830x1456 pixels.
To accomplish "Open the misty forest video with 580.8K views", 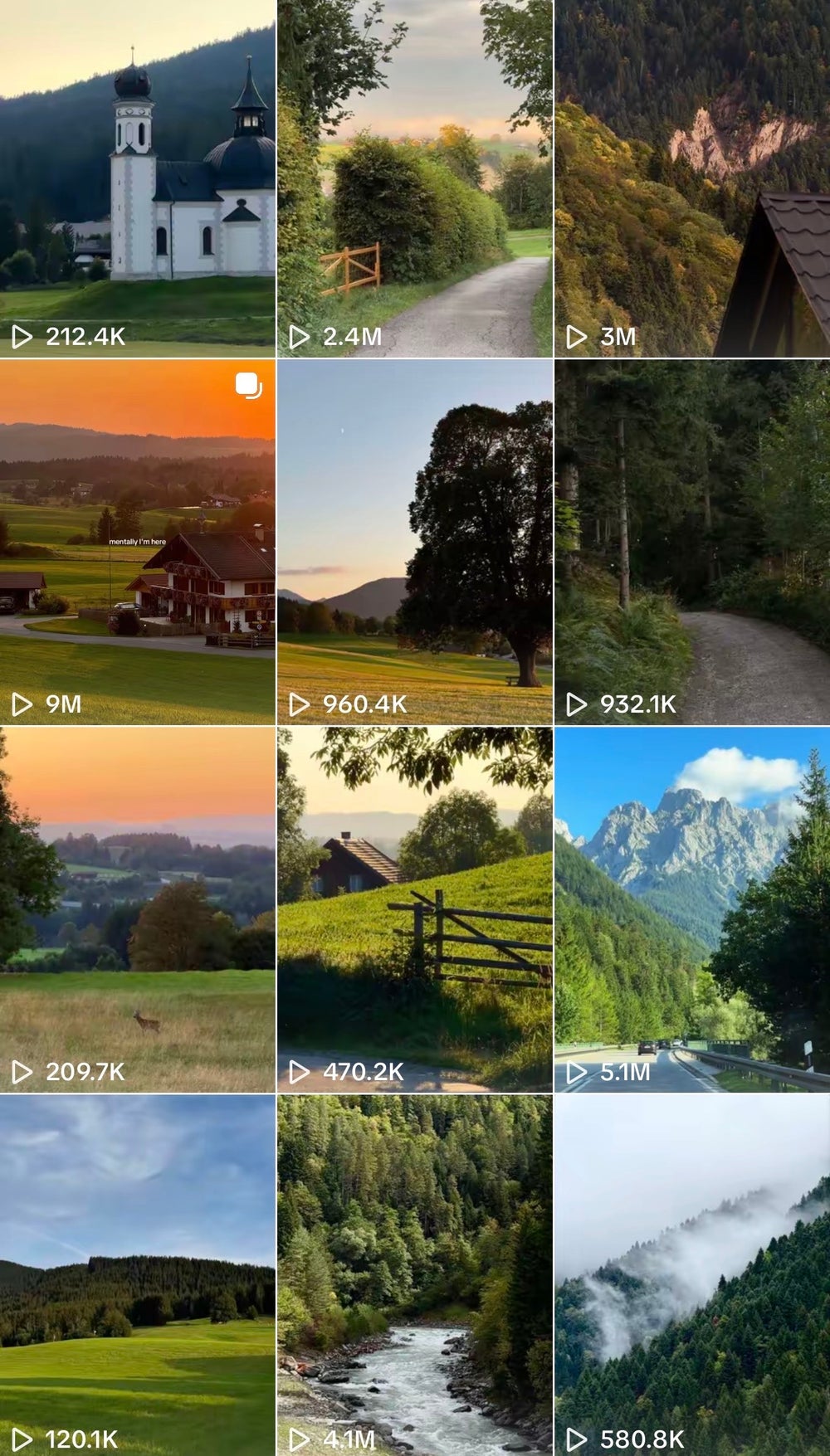I will coord(692,1276).
